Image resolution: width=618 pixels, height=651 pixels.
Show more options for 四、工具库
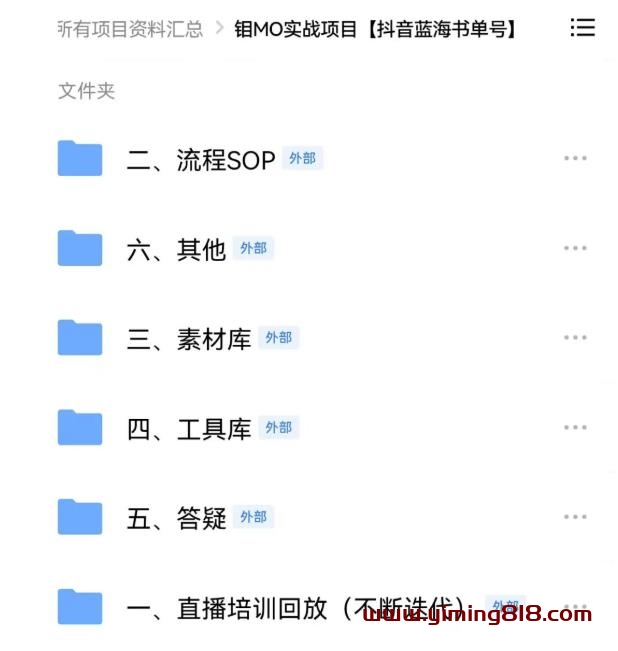(575, 428)
